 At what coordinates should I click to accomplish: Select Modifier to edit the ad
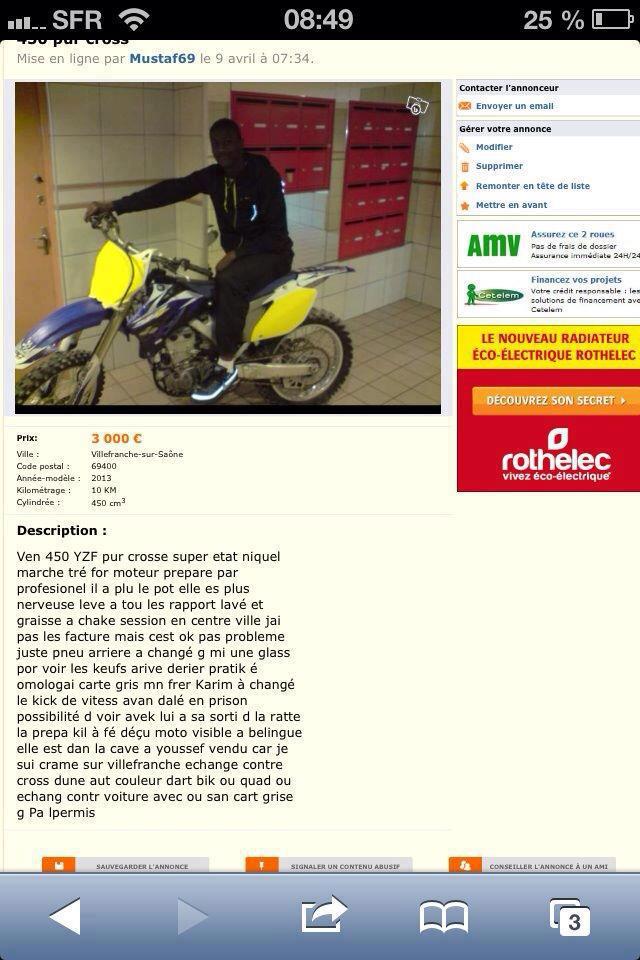[x=494, y=147]
